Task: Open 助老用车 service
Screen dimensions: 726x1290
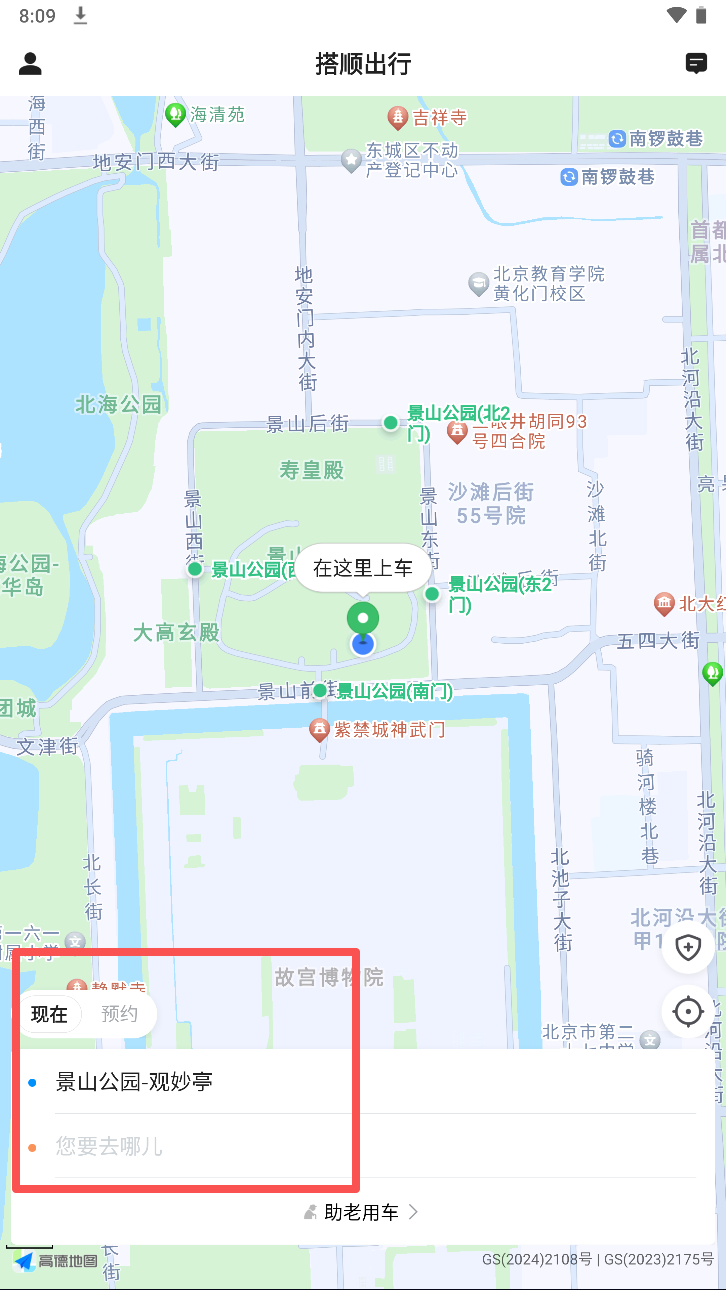Action: pos(362,1212)
